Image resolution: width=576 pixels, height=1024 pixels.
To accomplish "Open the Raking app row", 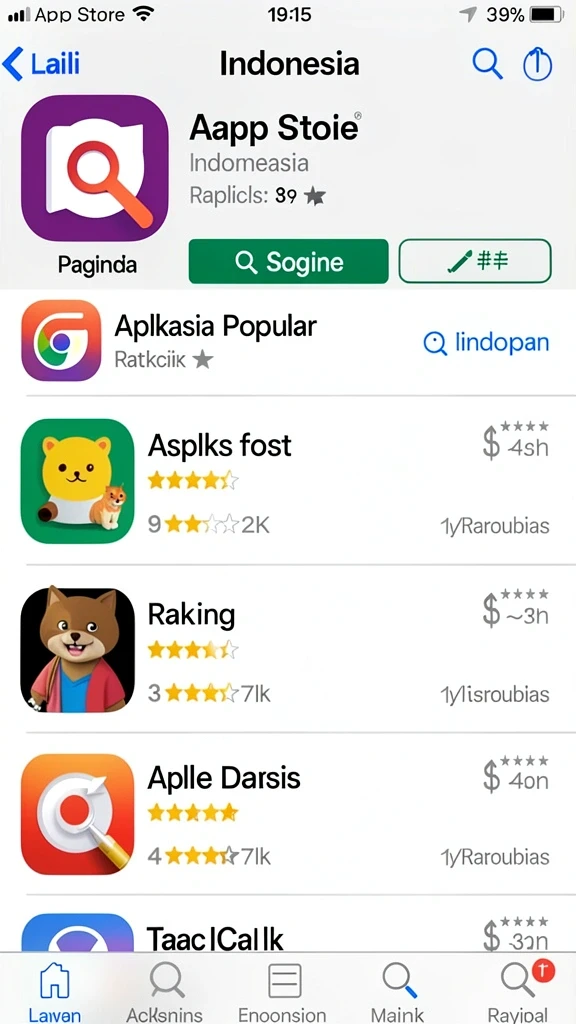I will [x=288, y=648].
